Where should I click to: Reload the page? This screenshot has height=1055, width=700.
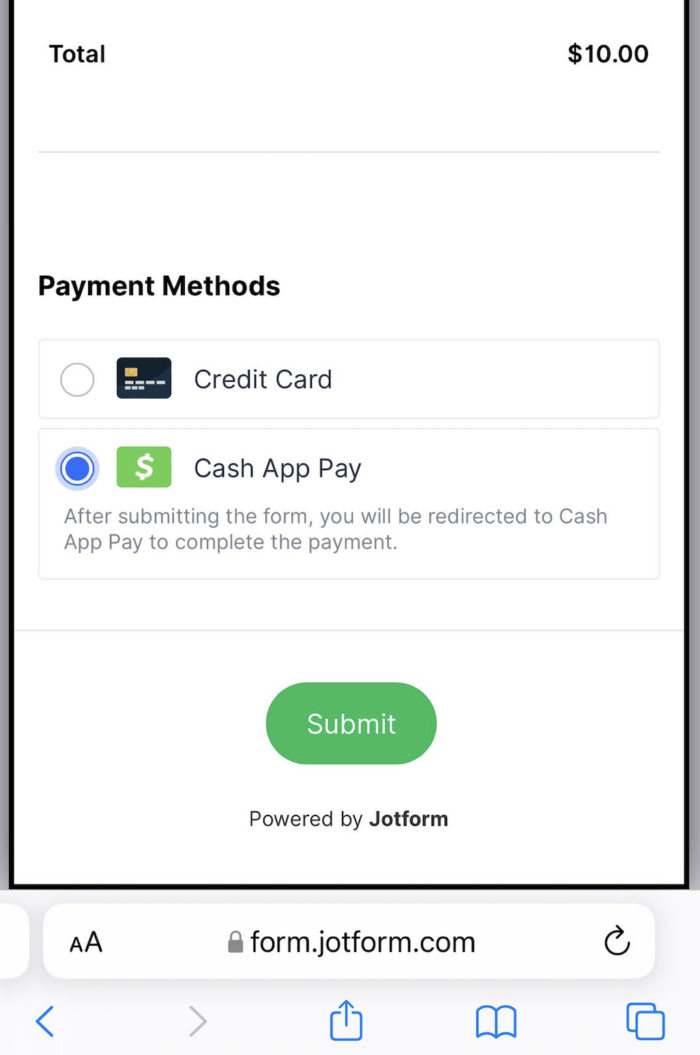click(x=617, y=941)
